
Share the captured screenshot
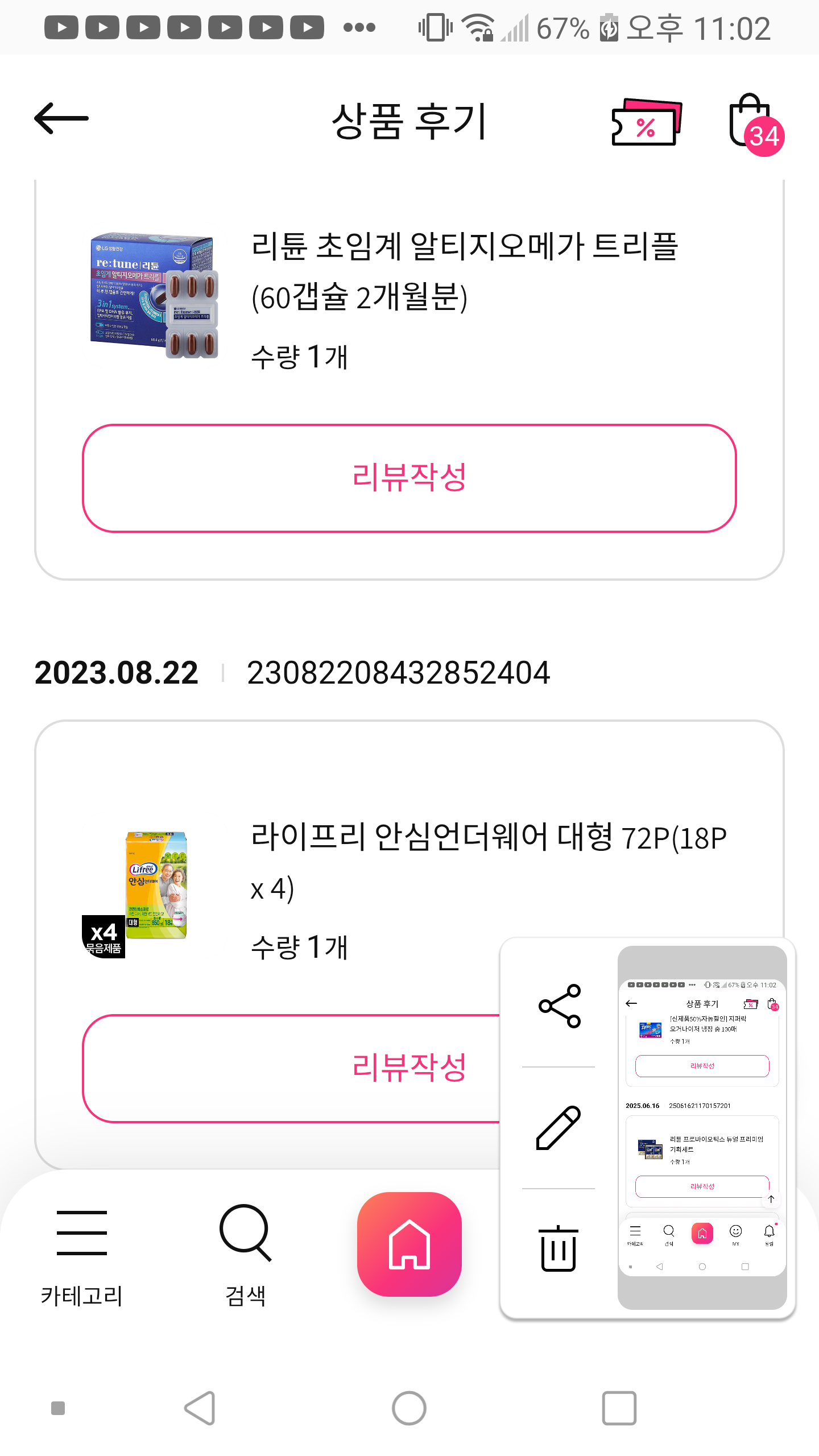click(x=559, y=1006)
